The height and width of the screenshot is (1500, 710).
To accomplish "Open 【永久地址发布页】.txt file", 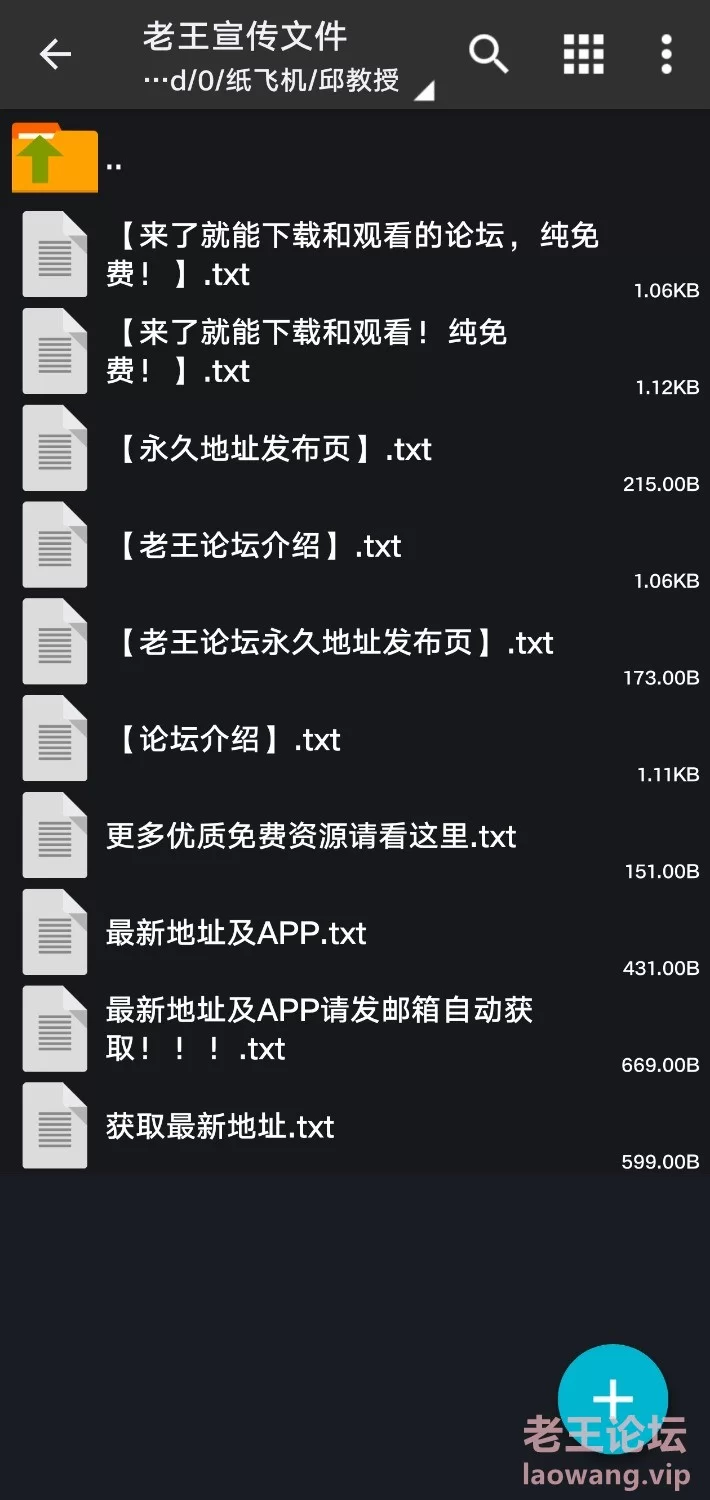I will tap(355, 449).
